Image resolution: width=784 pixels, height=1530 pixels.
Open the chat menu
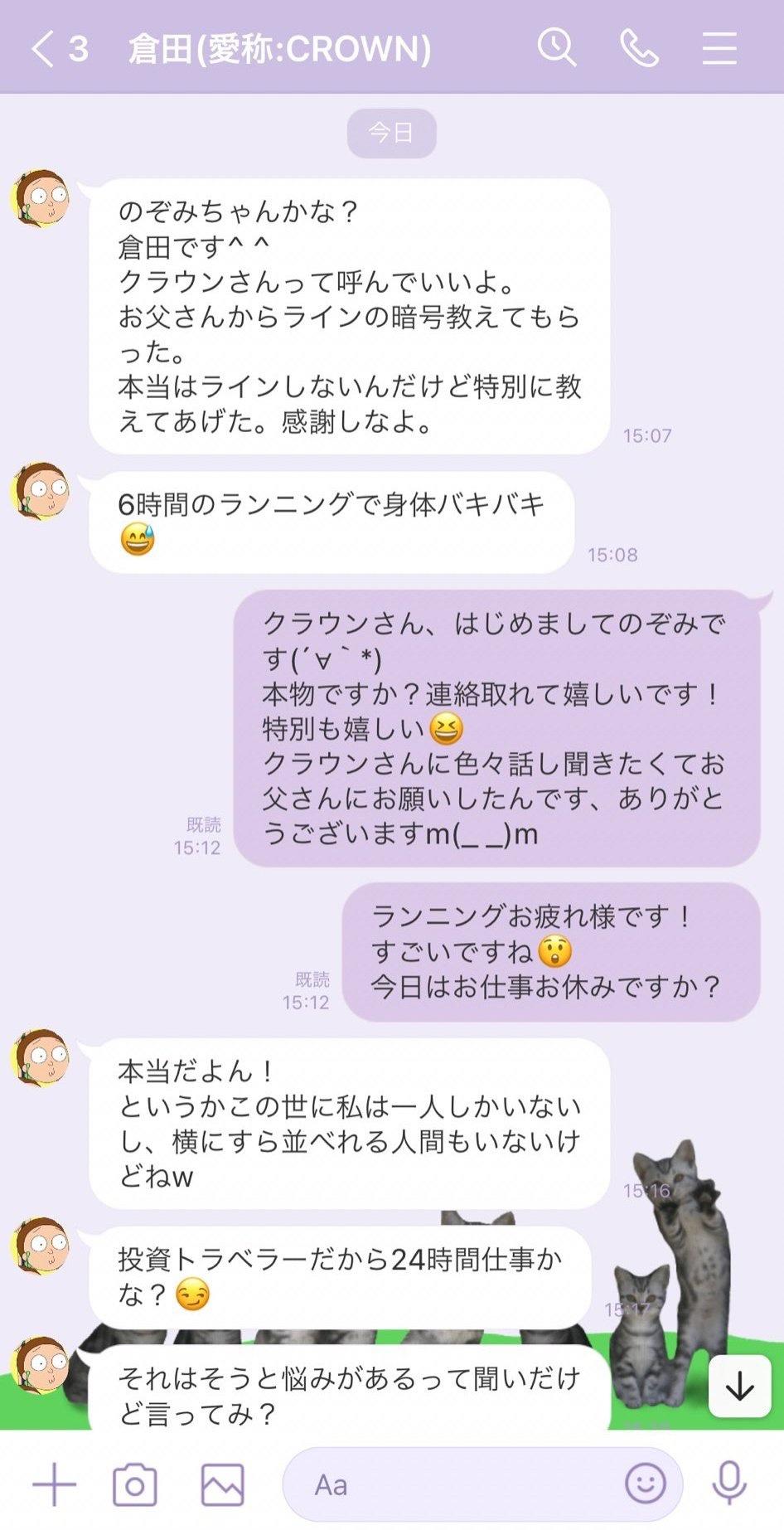tap(719, 48)
